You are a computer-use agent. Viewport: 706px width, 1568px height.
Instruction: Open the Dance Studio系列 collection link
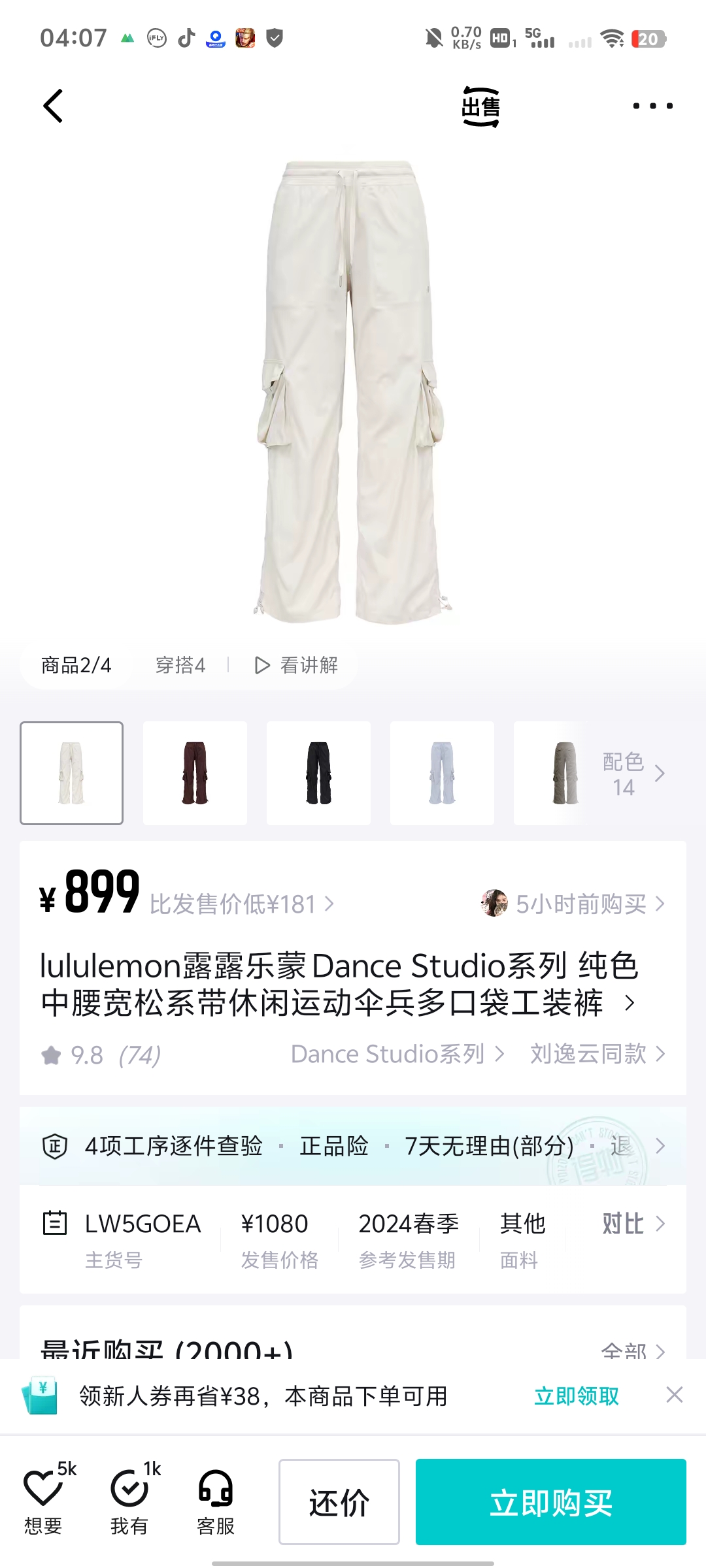[x=397, y=1054]
